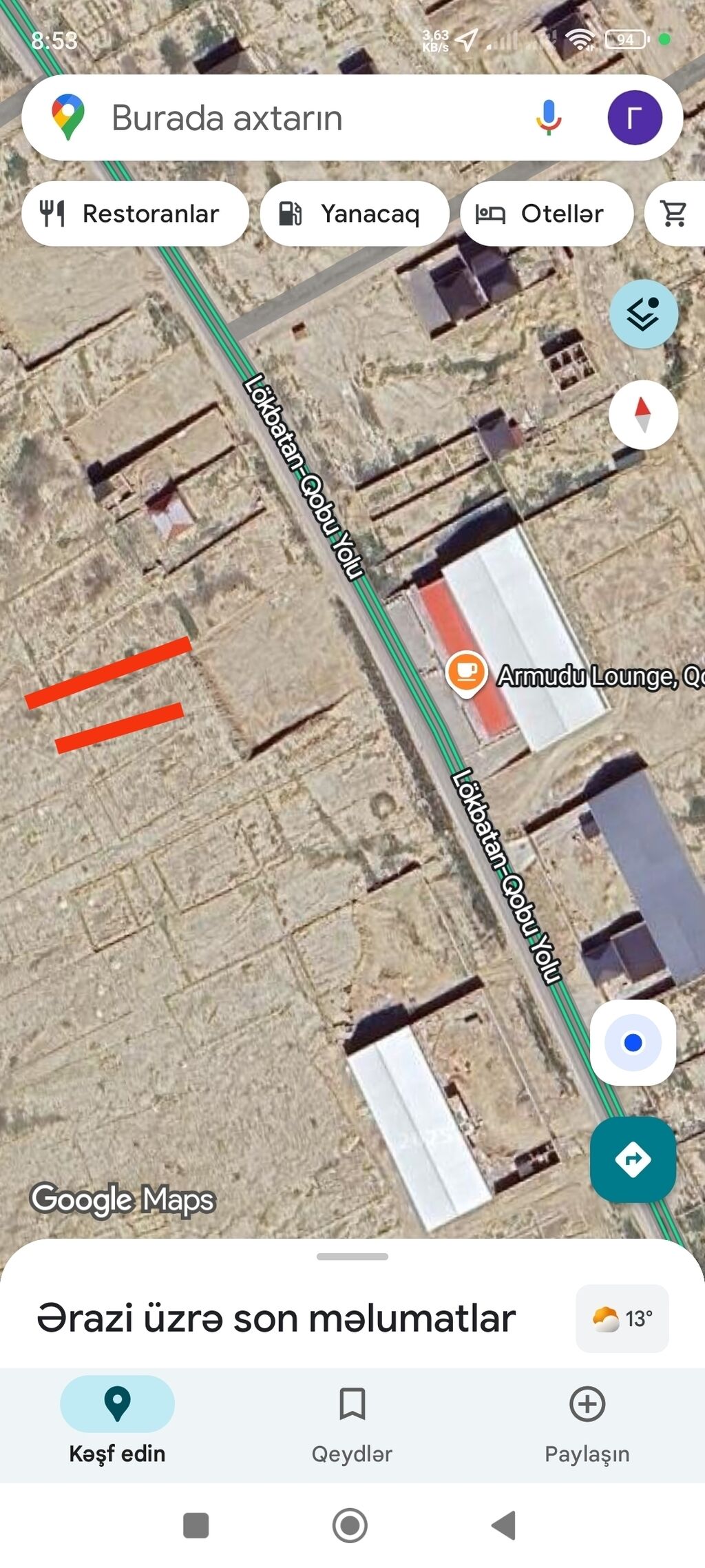Viewport: 705px width, 1568px height.
Task: Open directions with the arrow button
Action: (633, 1159)
